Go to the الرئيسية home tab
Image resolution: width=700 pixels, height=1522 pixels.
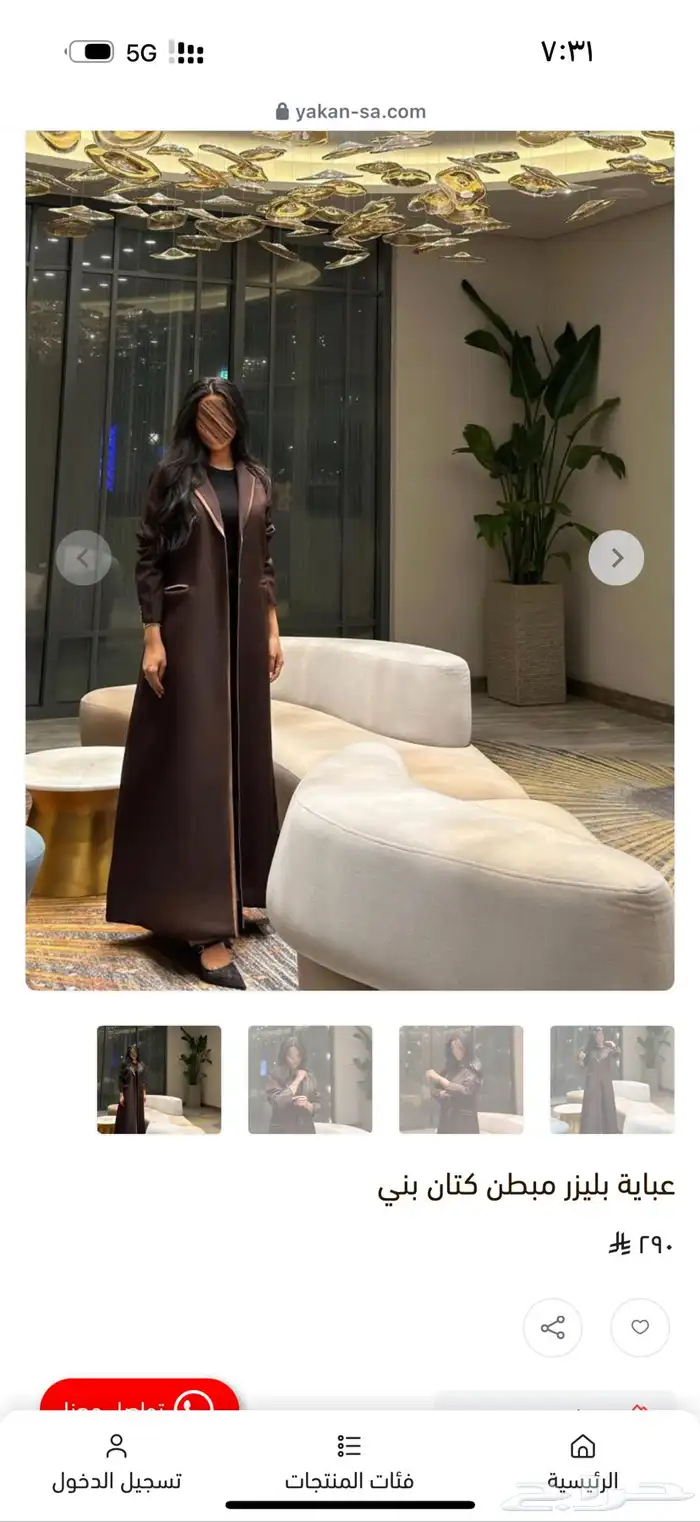pyautogui.click(x=583, y=1461)
